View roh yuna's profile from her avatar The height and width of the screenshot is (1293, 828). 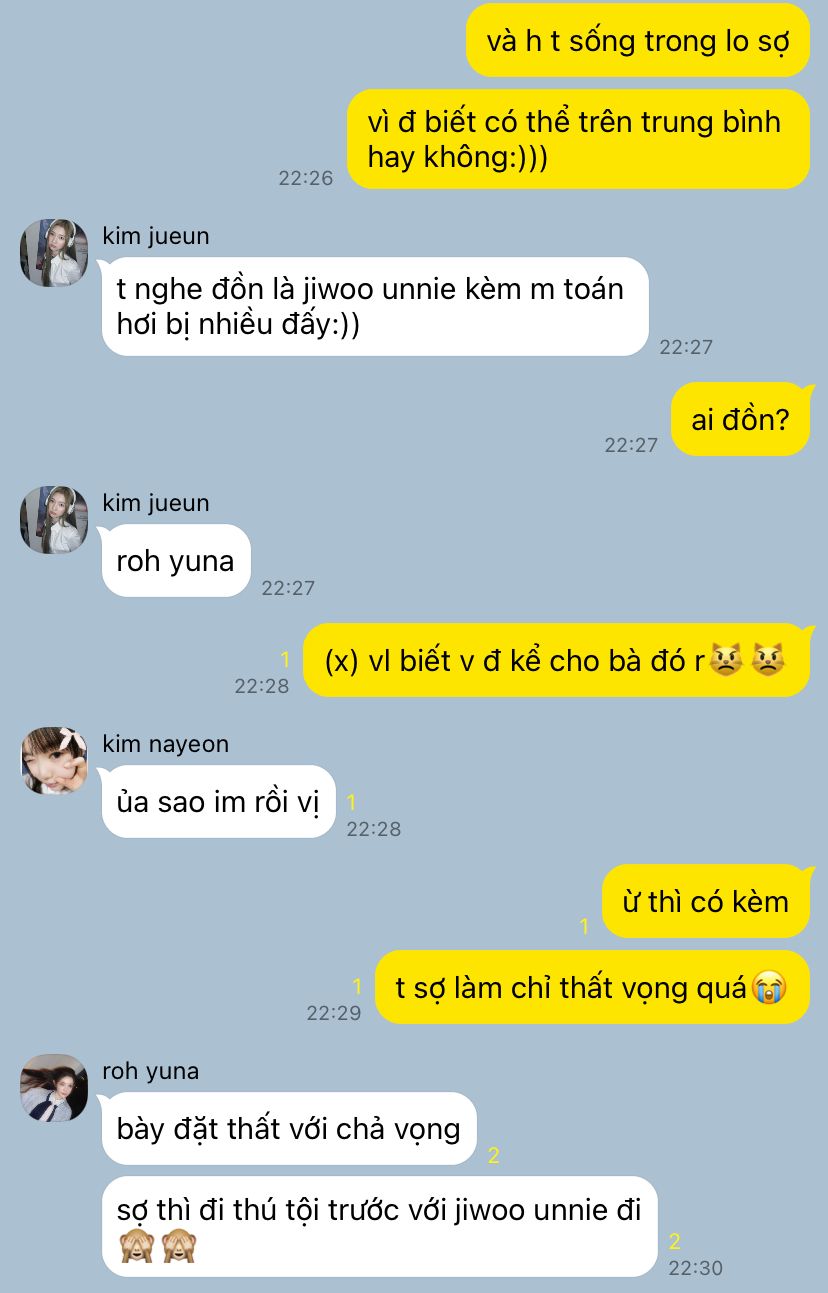[54, 1088]
